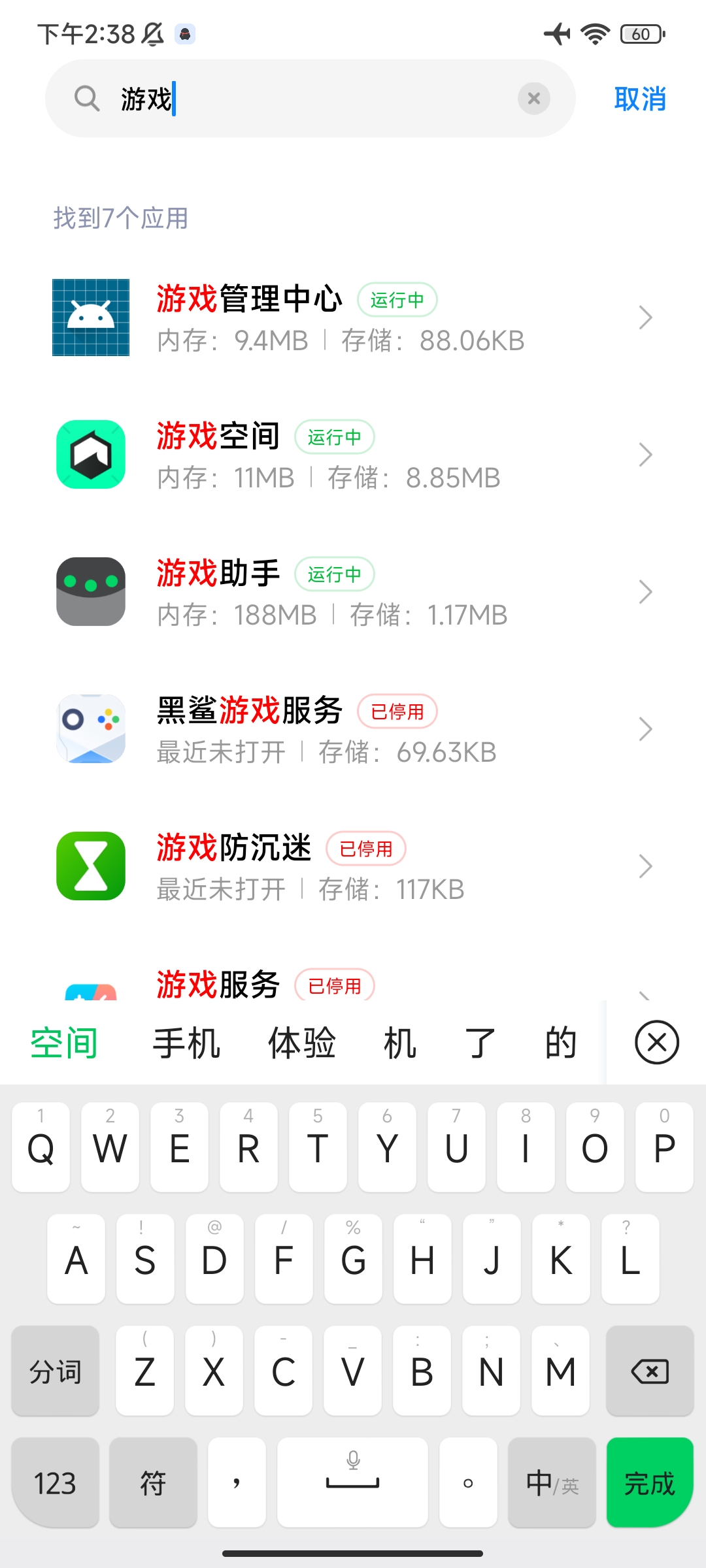The width and height of the screenshot is (706, 1568).
Task: Open the 游戏管理中心 app details
Action: point(353,318)
